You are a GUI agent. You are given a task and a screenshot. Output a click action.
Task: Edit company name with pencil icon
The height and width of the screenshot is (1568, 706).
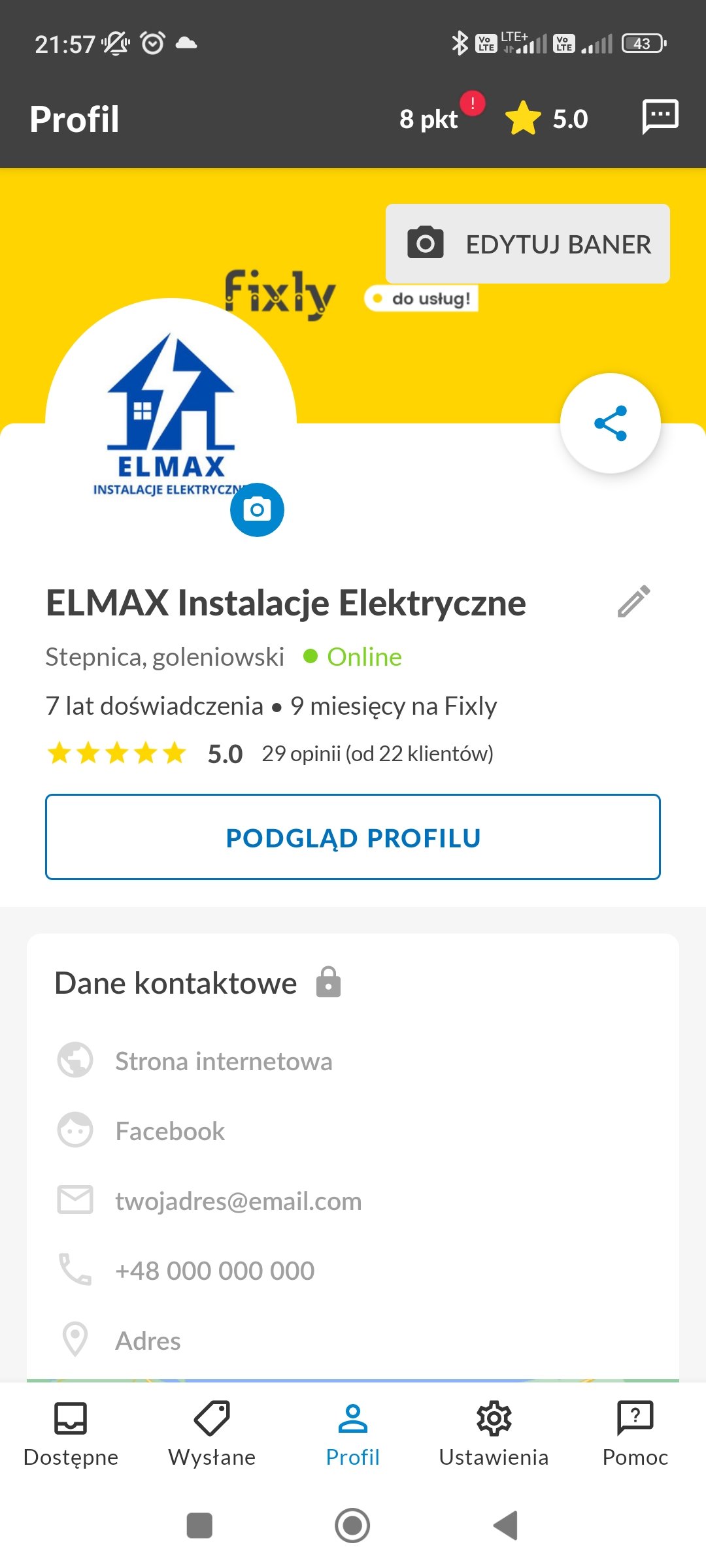coord(633,601)
